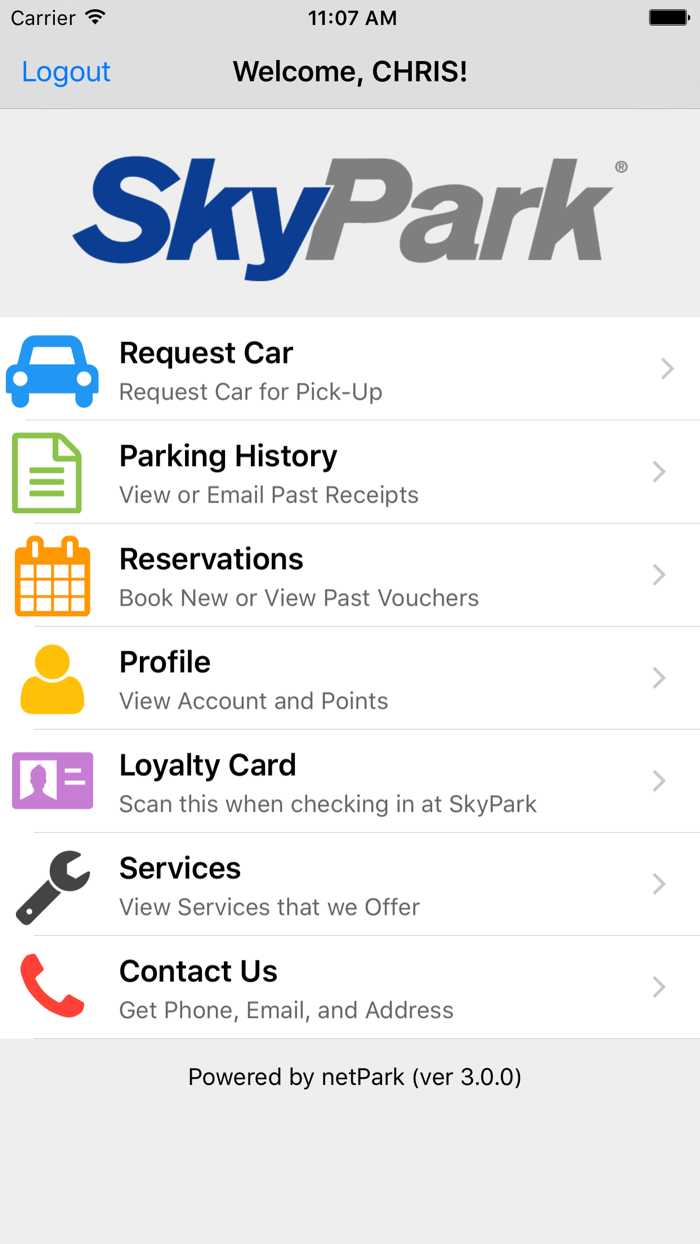Open the Services list
This screenshot has height=1244, width=700.
click(x=350, y=885)
